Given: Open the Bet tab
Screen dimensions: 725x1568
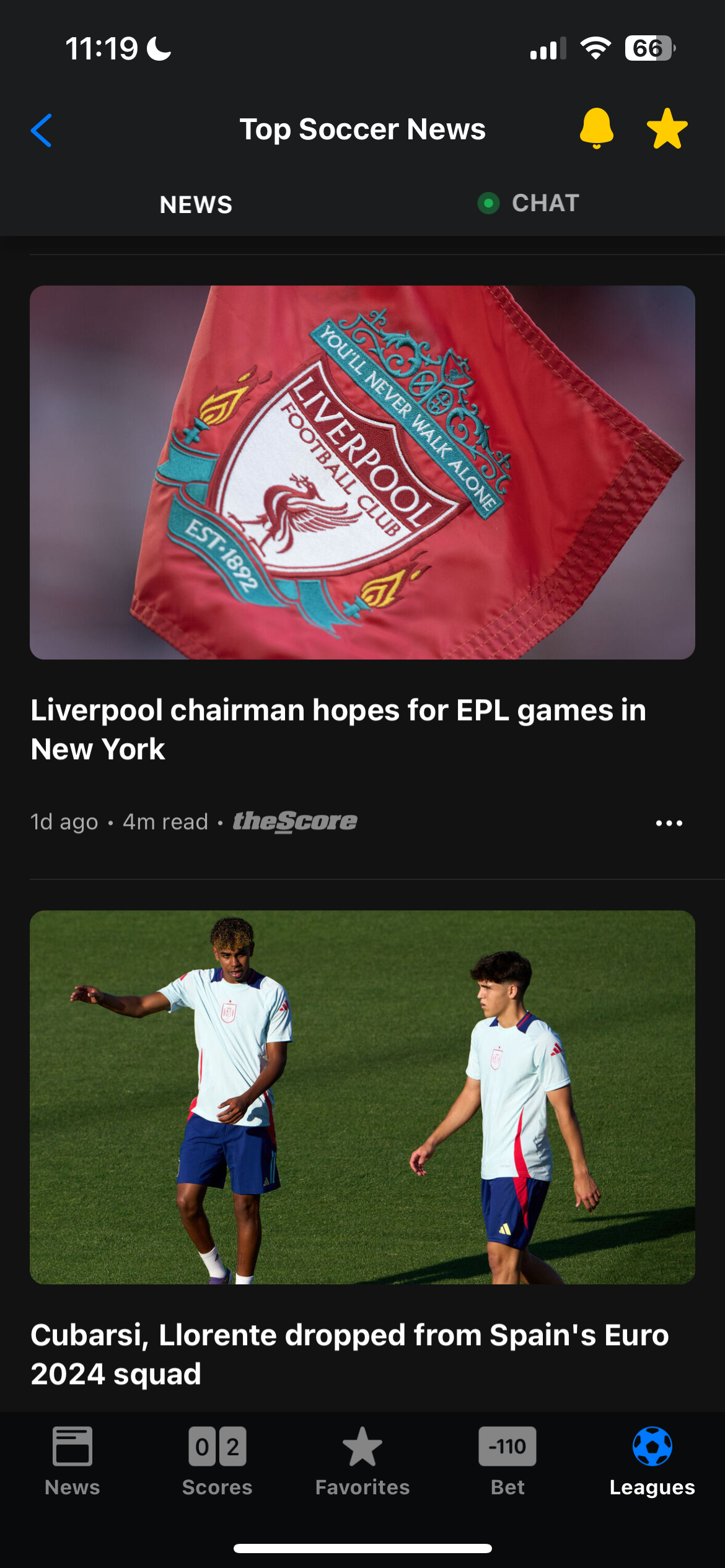Looking at the screenshot, I should click(507, 1460).
